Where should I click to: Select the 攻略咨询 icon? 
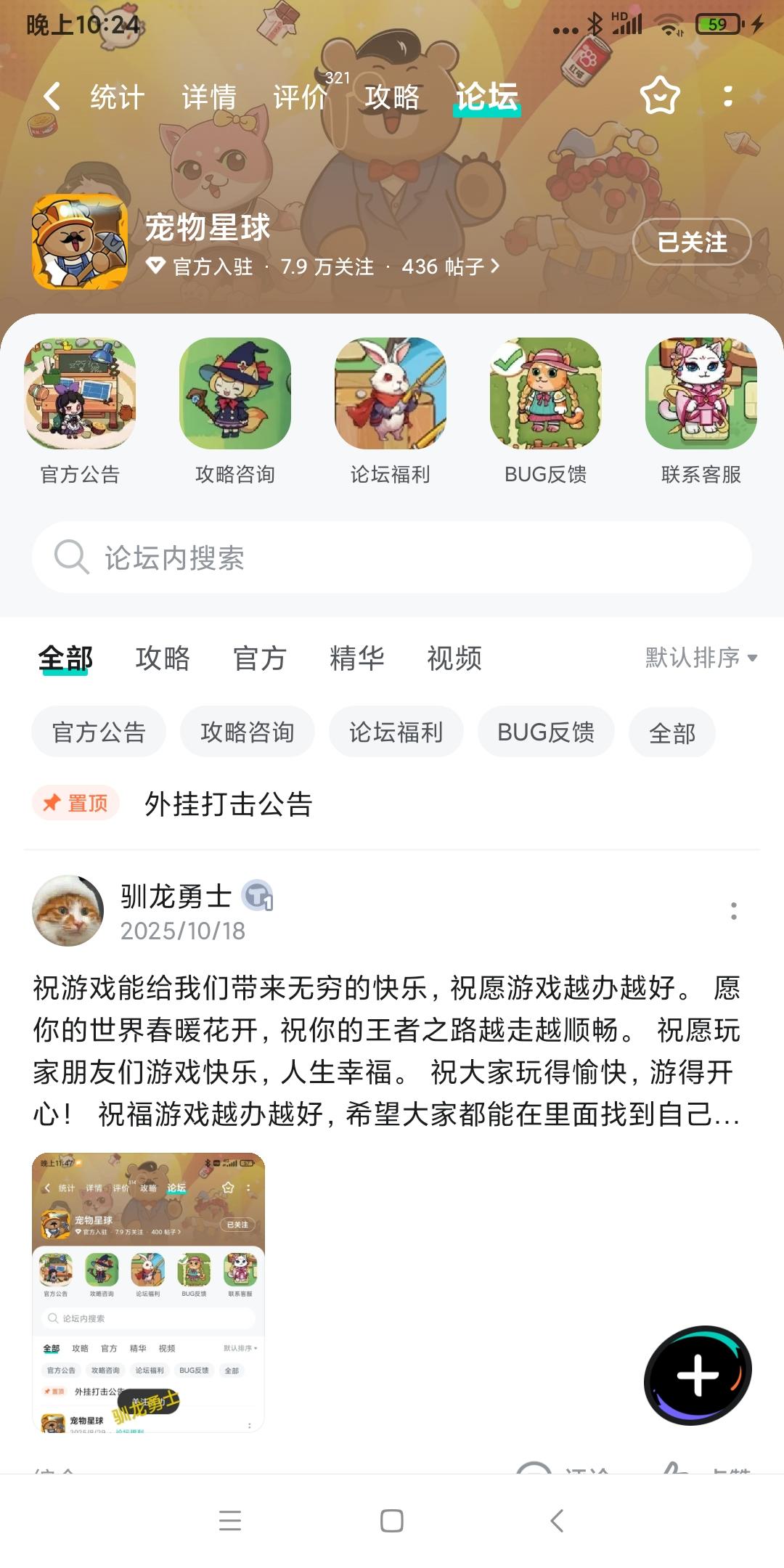(235, 394)
